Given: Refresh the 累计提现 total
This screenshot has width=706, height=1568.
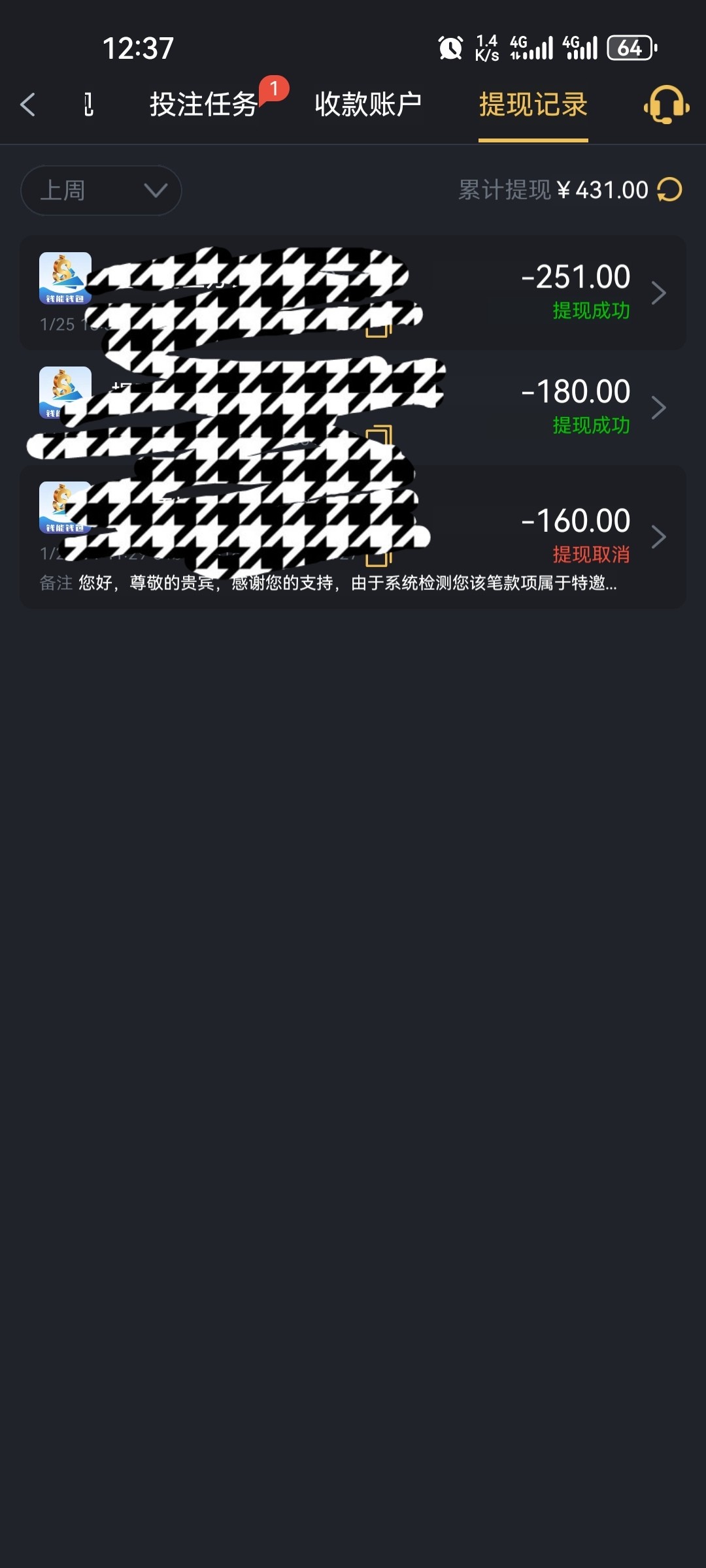Looking at the screenshot, I should (x=669, y=190).
